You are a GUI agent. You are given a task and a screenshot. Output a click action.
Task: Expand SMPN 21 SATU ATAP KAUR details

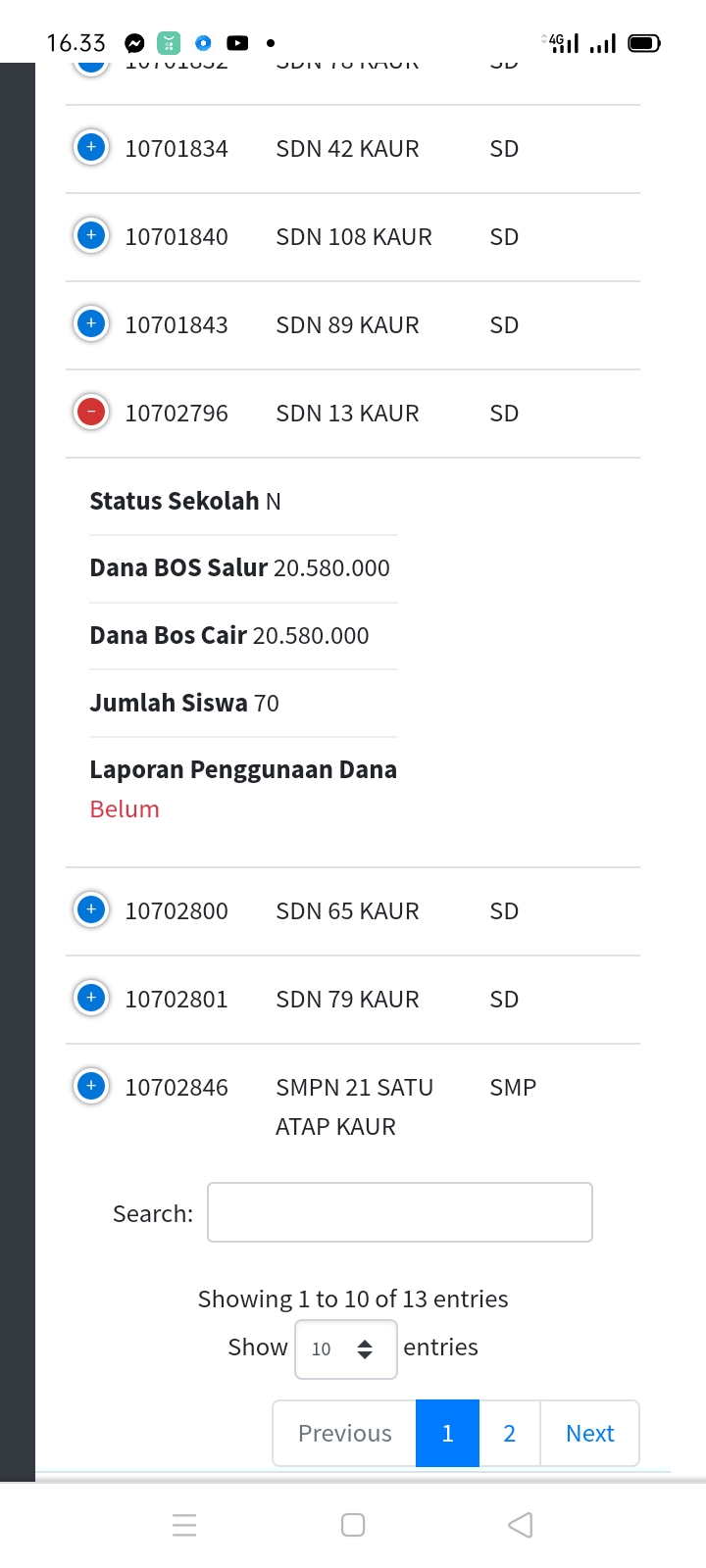90,1086
